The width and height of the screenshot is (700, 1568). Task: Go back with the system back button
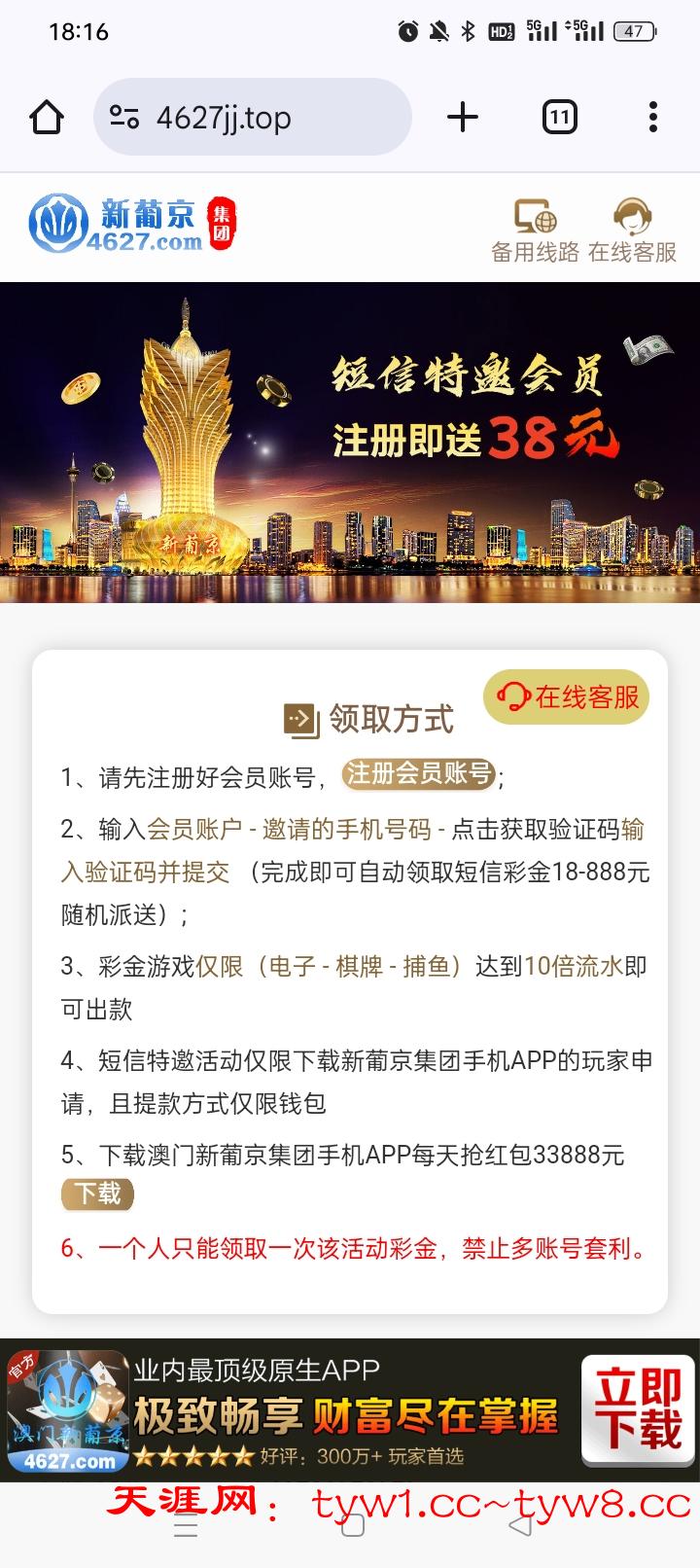pyautogui.click(x=521, y=1526)
